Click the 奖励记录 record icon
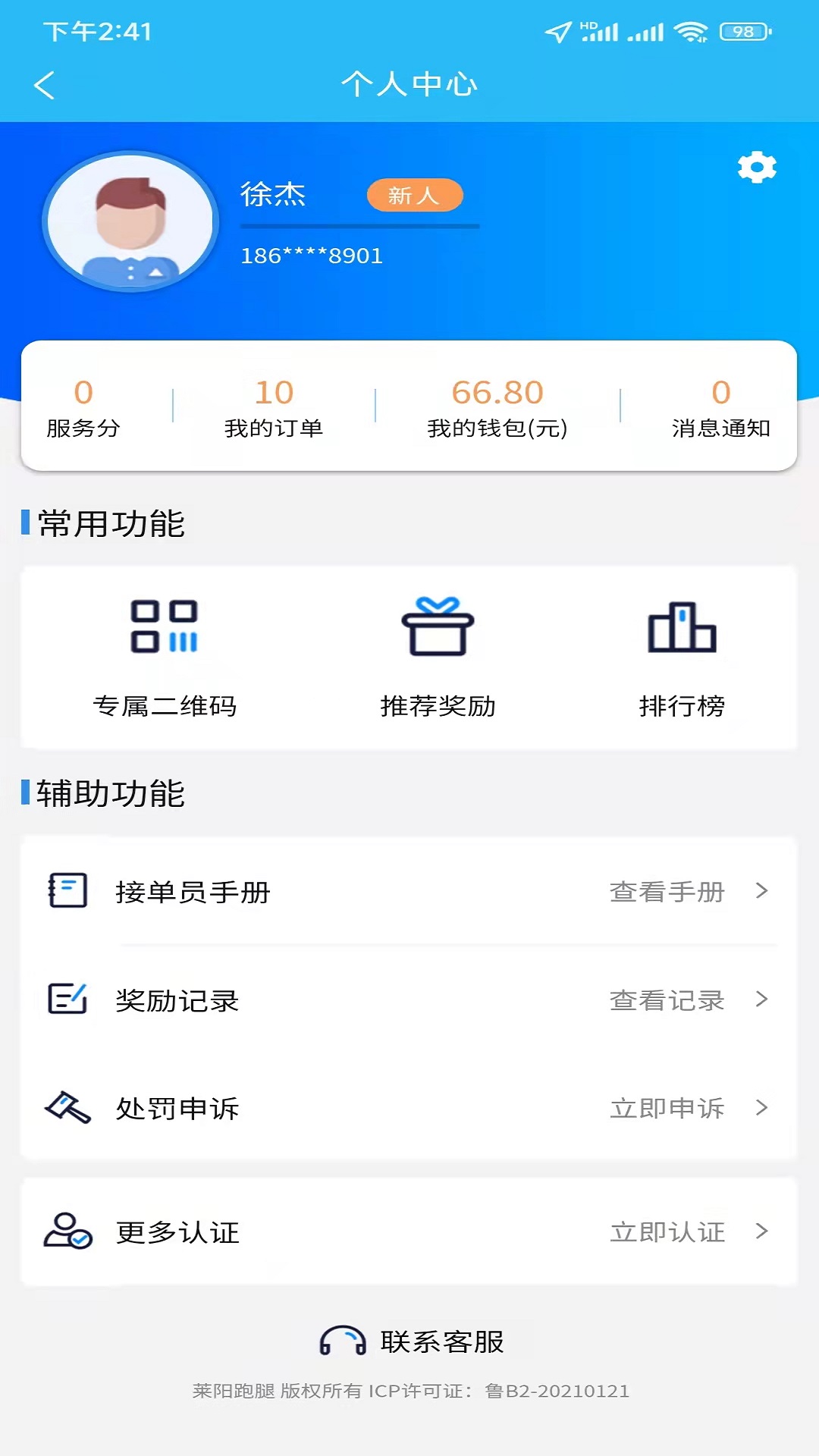The image size is (819, 1456). coord(67,1000)
